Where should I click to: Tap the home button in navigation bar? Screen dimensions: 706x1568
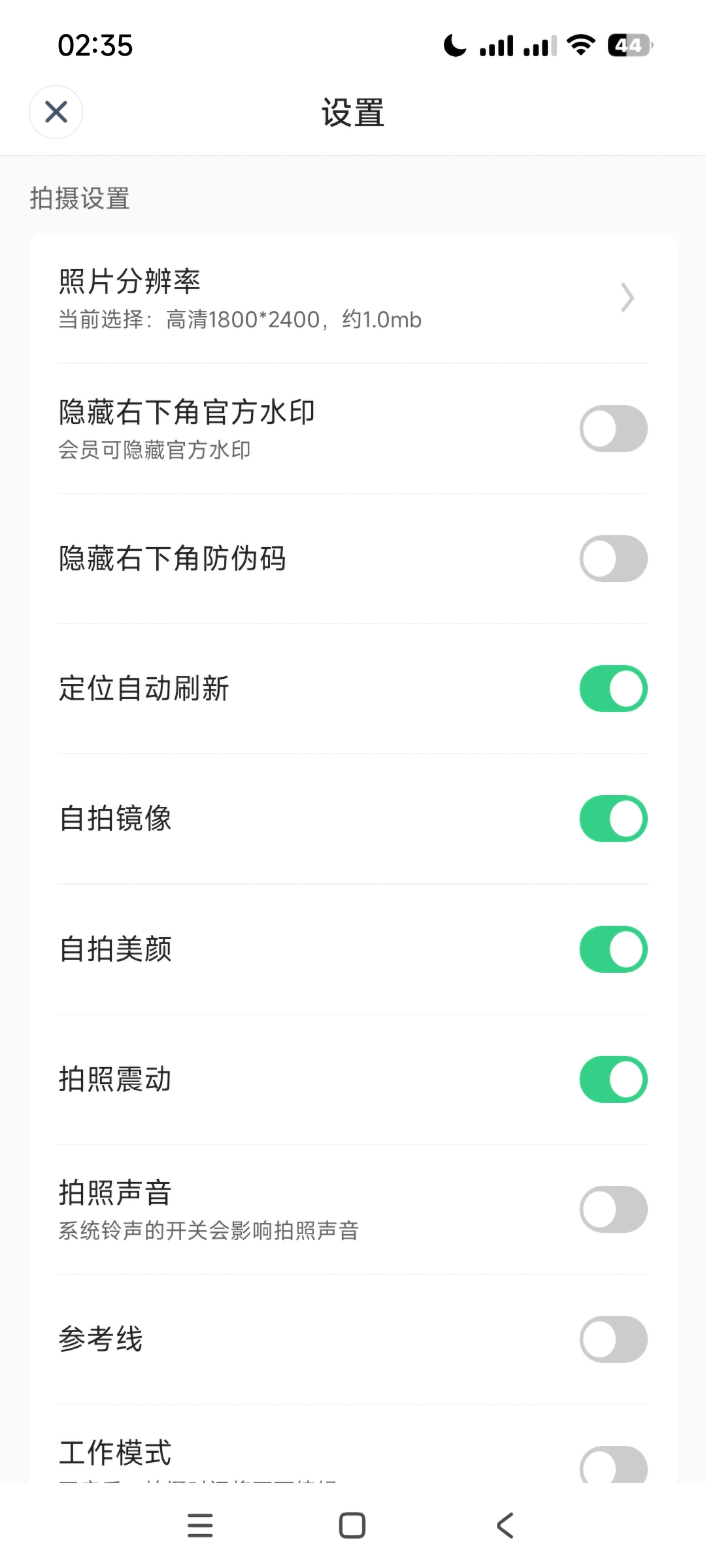tap(352, 1526)
